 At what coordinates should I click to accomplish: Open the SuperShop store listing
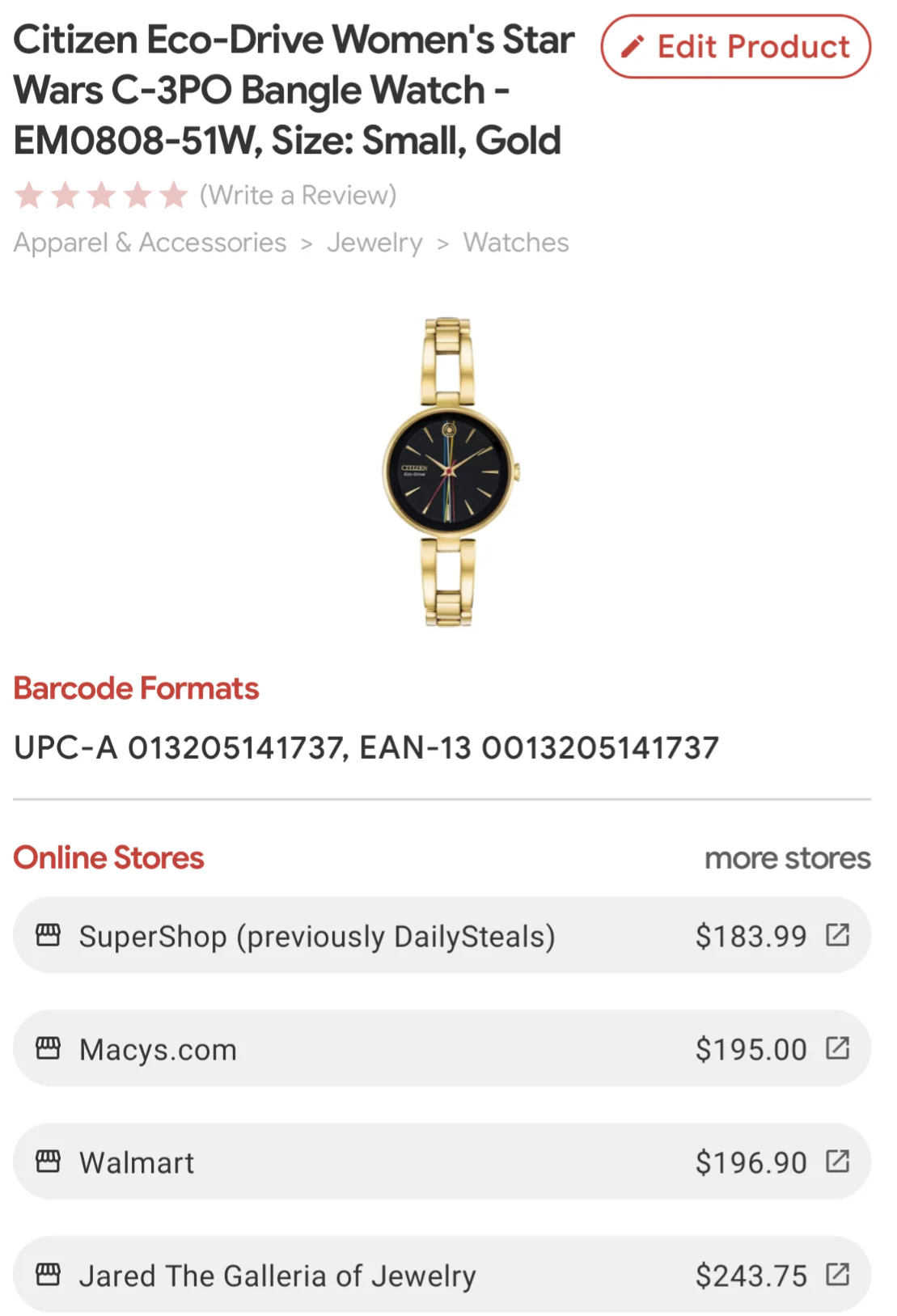coord(442,936)
